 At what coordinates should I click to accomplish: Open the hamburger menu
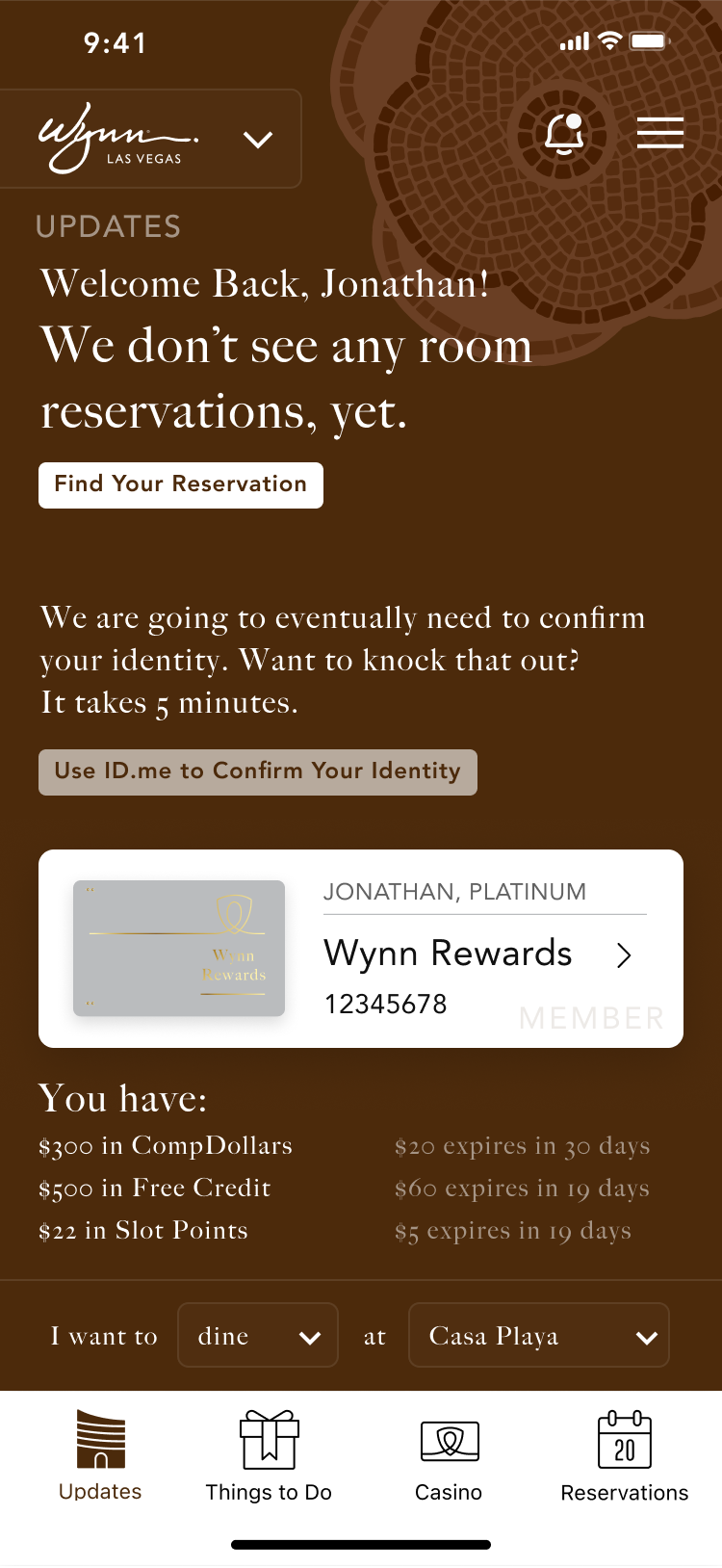click(660, 133)
